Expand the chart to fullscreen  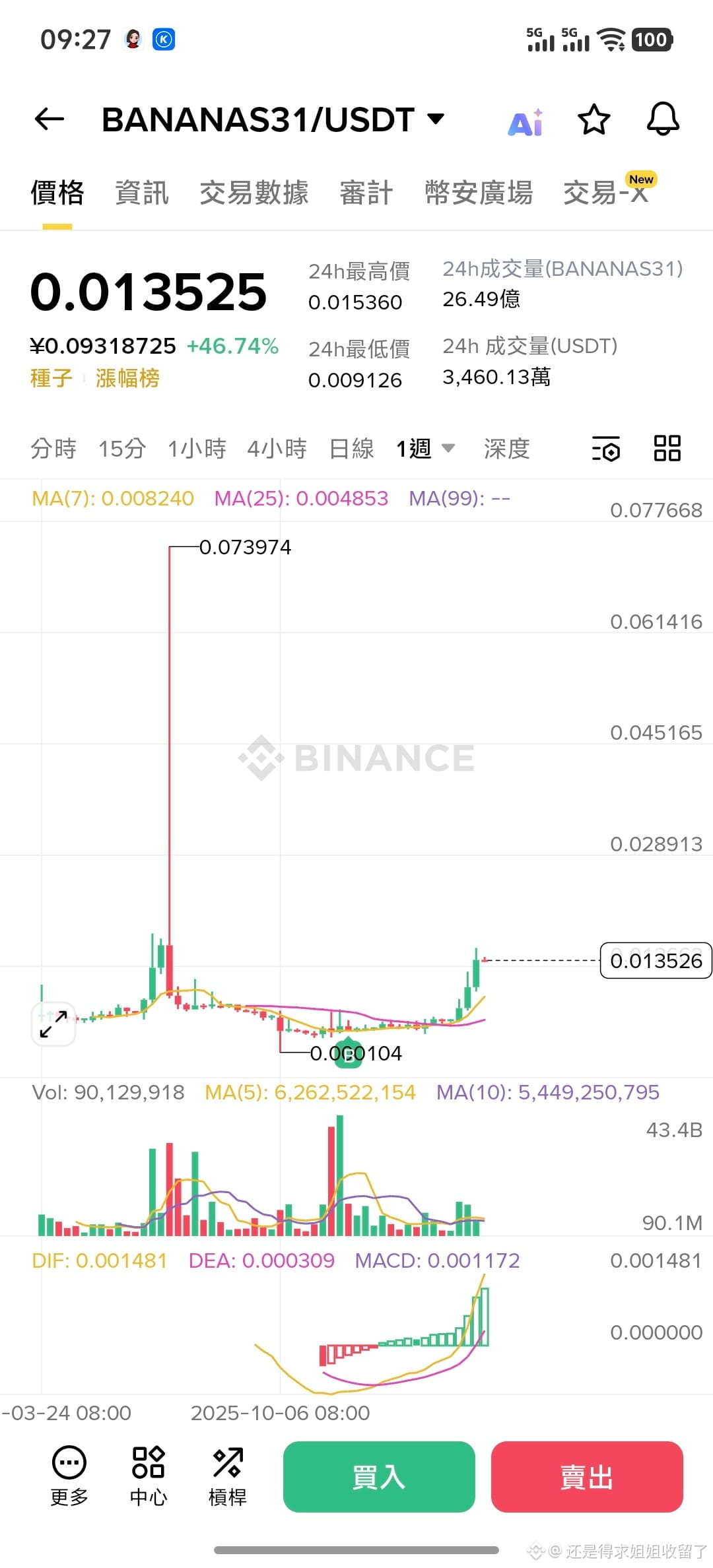(53, 1024)
